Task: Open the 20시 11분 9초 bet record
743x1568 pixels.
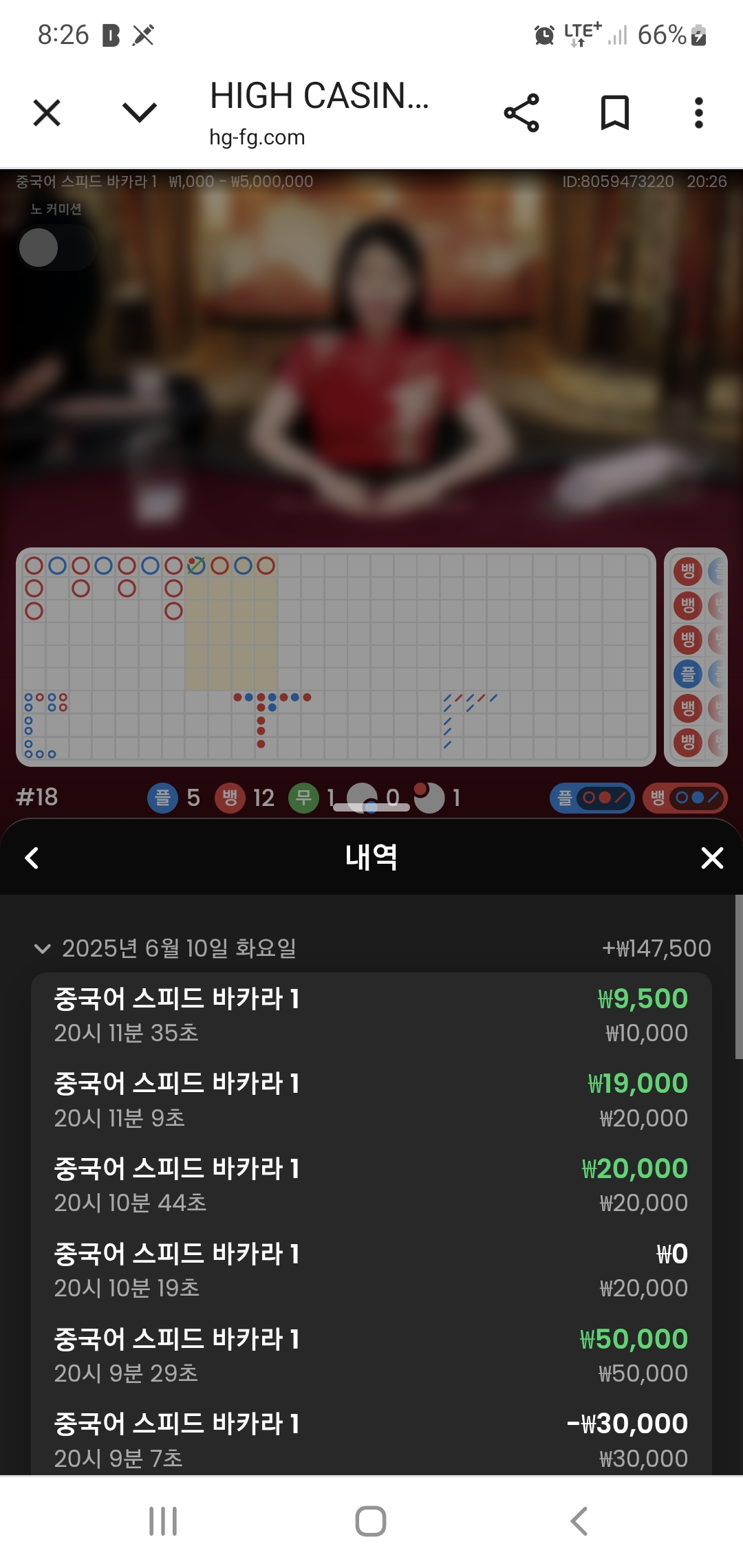Action: coord(371,1100)
